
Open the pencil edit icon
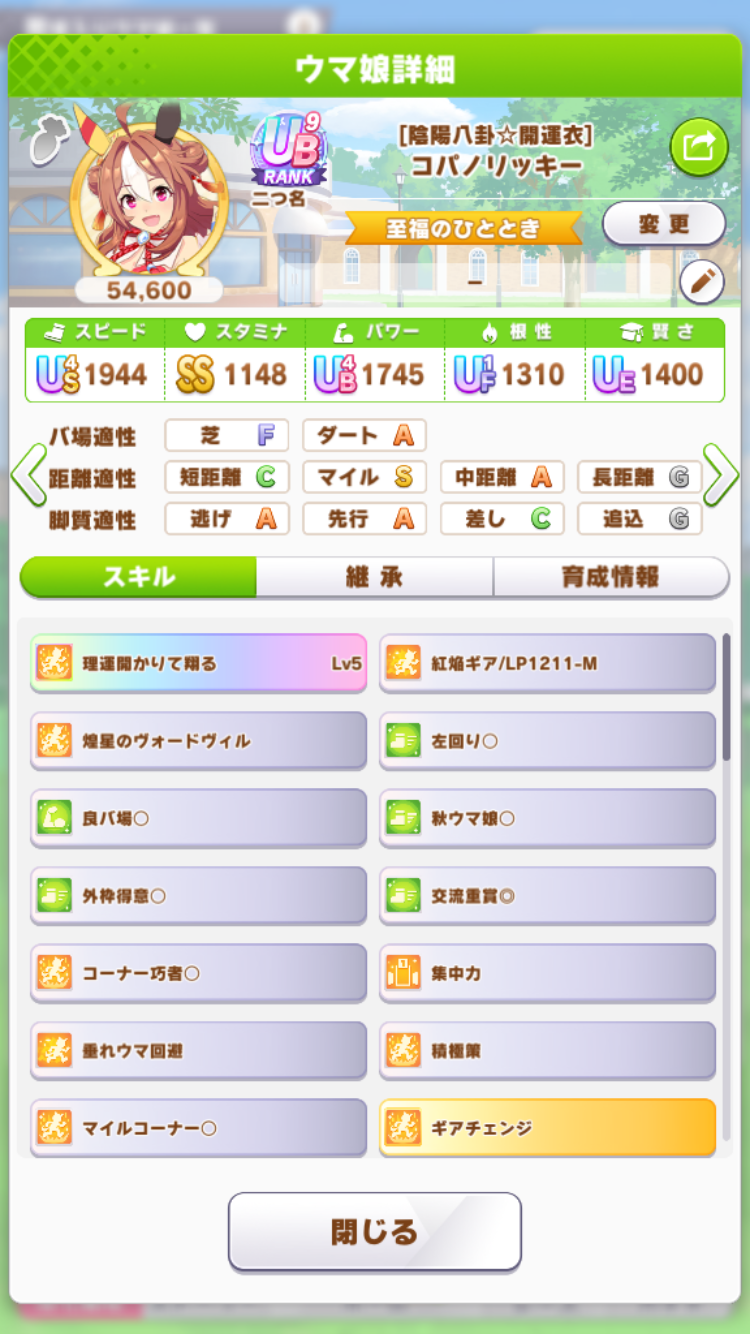[701, 283]
